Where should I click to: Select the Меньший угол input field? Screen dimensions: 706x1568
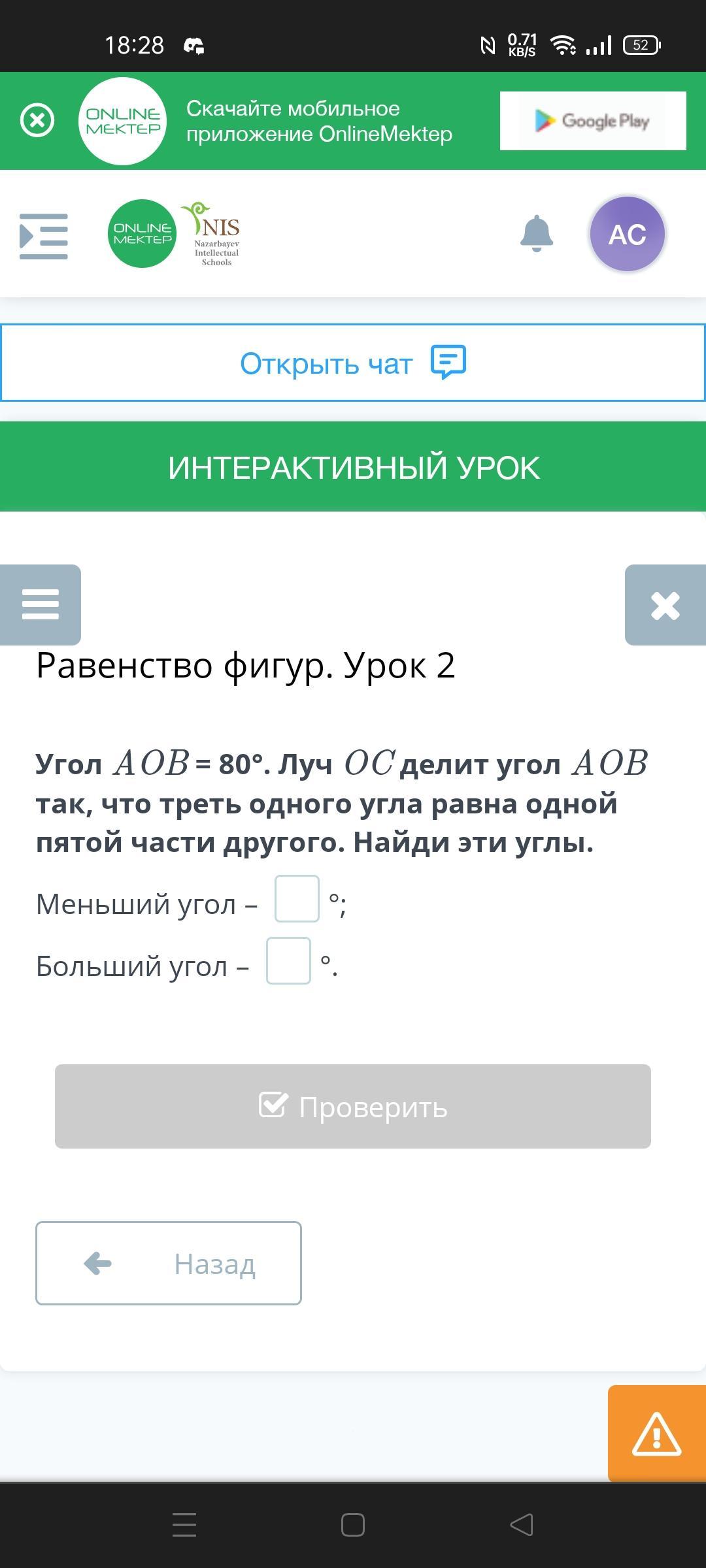pyautogui.click(x=297, y=899)
